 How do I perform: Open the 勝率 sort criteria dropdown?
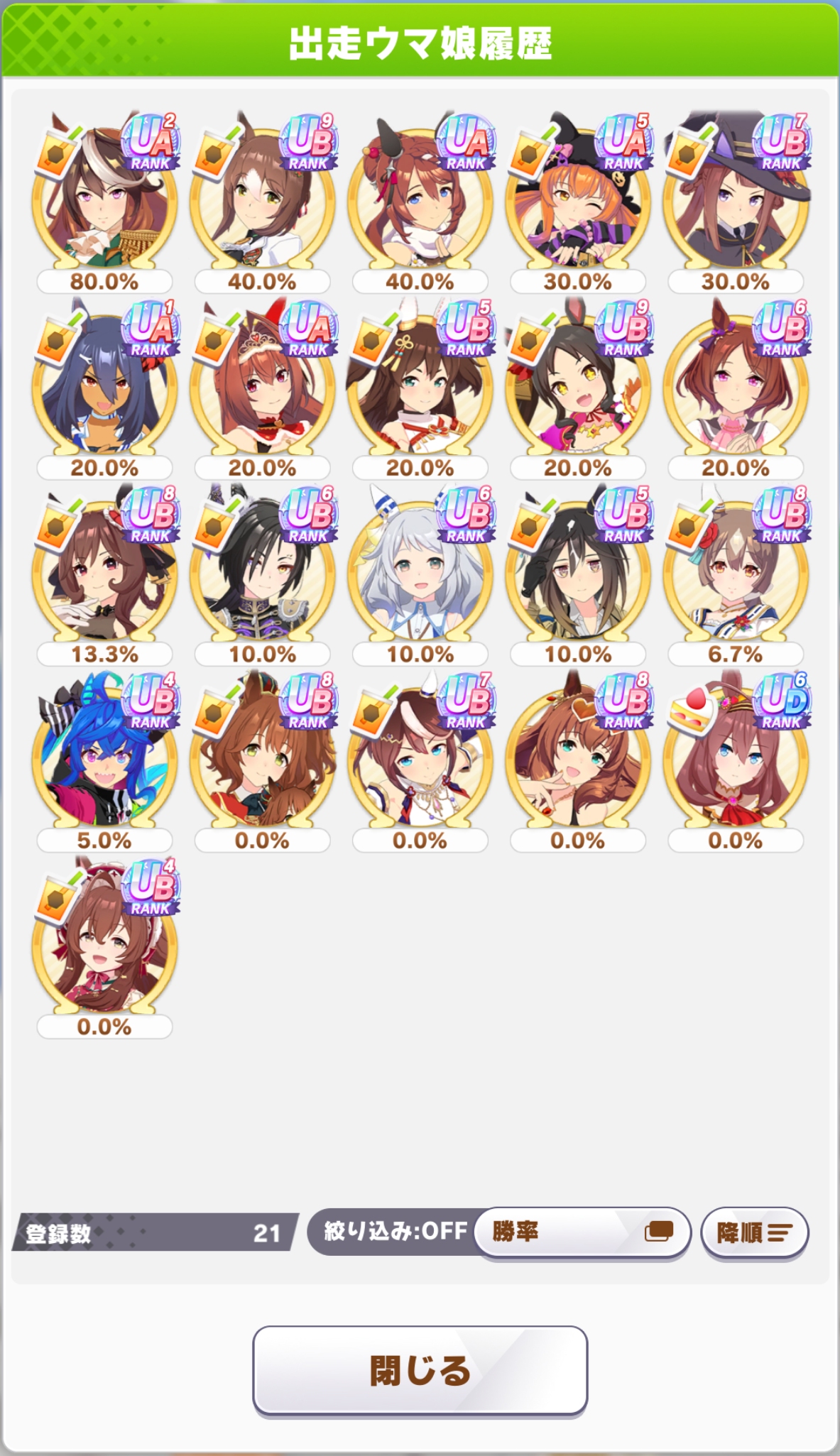coord(582,1232)
